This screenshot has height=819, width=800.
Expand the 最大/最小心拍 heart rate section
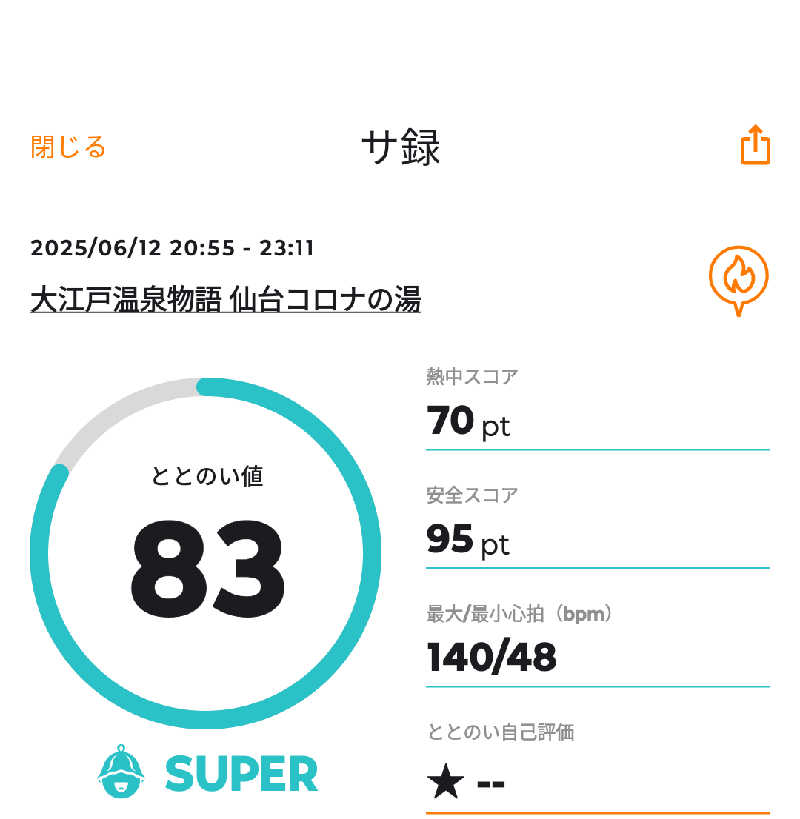pos(597,645)
